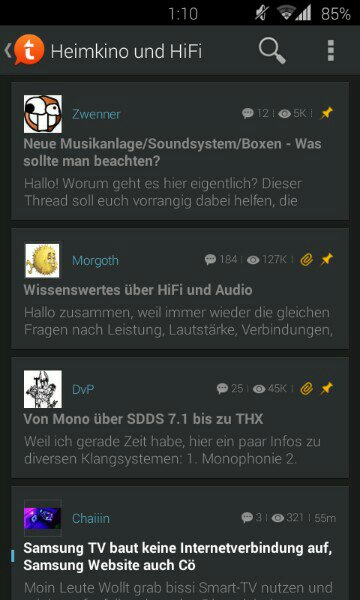The height and width of the screenshot is (600, 360).
Task: View DvP's profile avatar
Action: pyautogui.click(x=42, y=389)
